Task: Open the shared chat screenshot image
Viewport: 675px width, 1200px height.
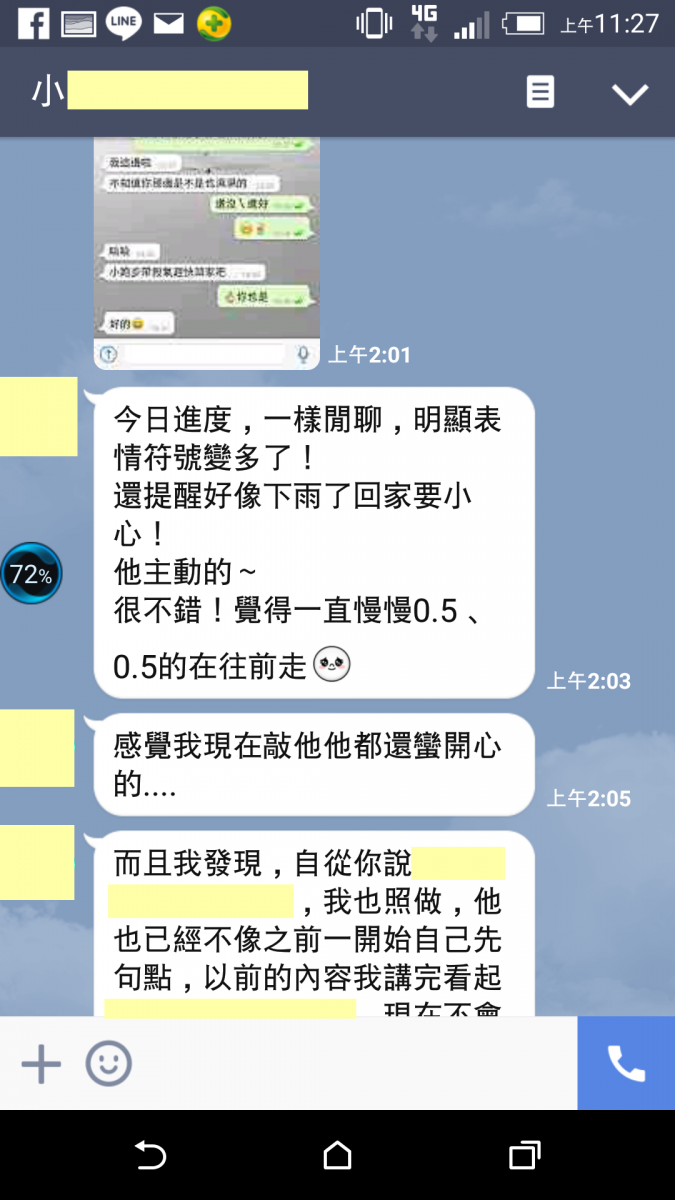Action: (207, 250)
